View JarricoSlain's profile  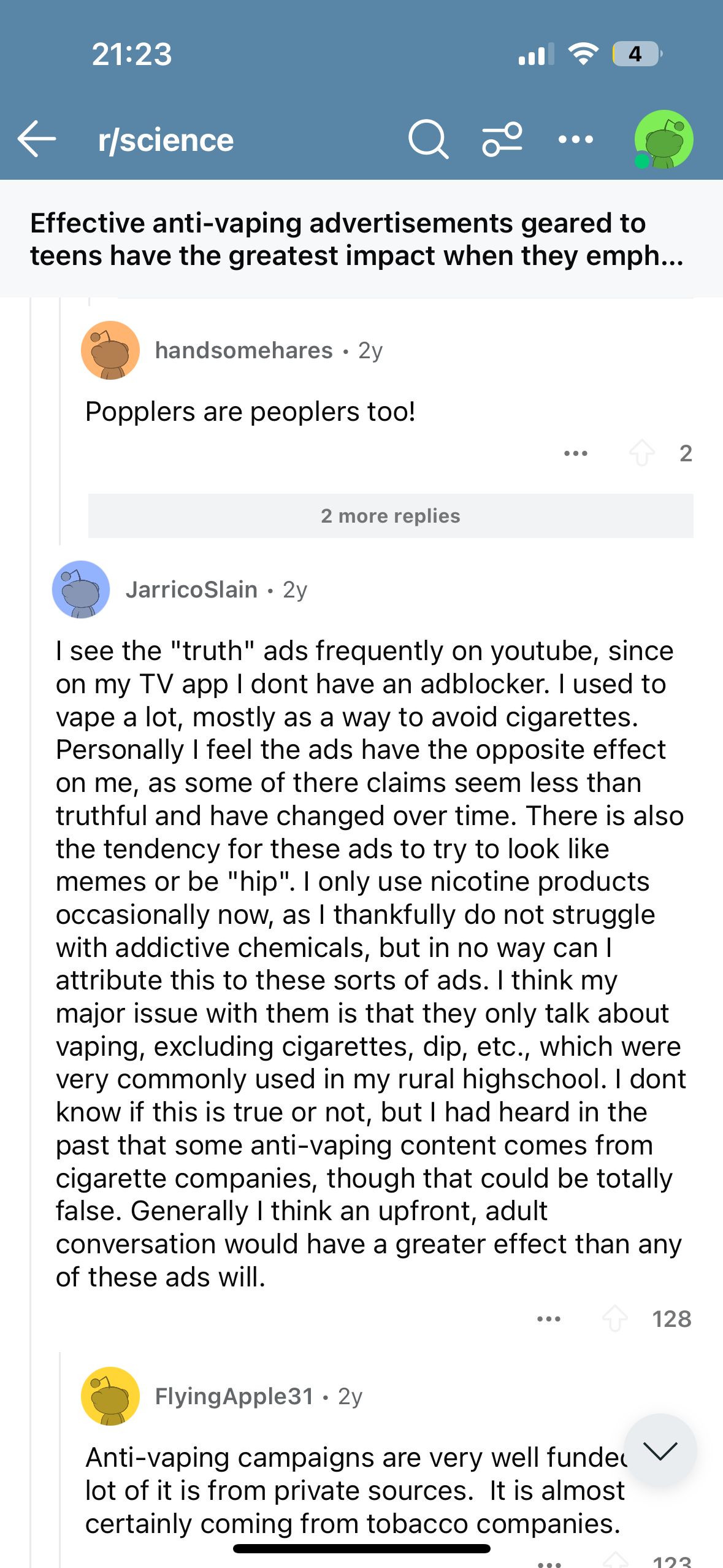tap(191, 590)
